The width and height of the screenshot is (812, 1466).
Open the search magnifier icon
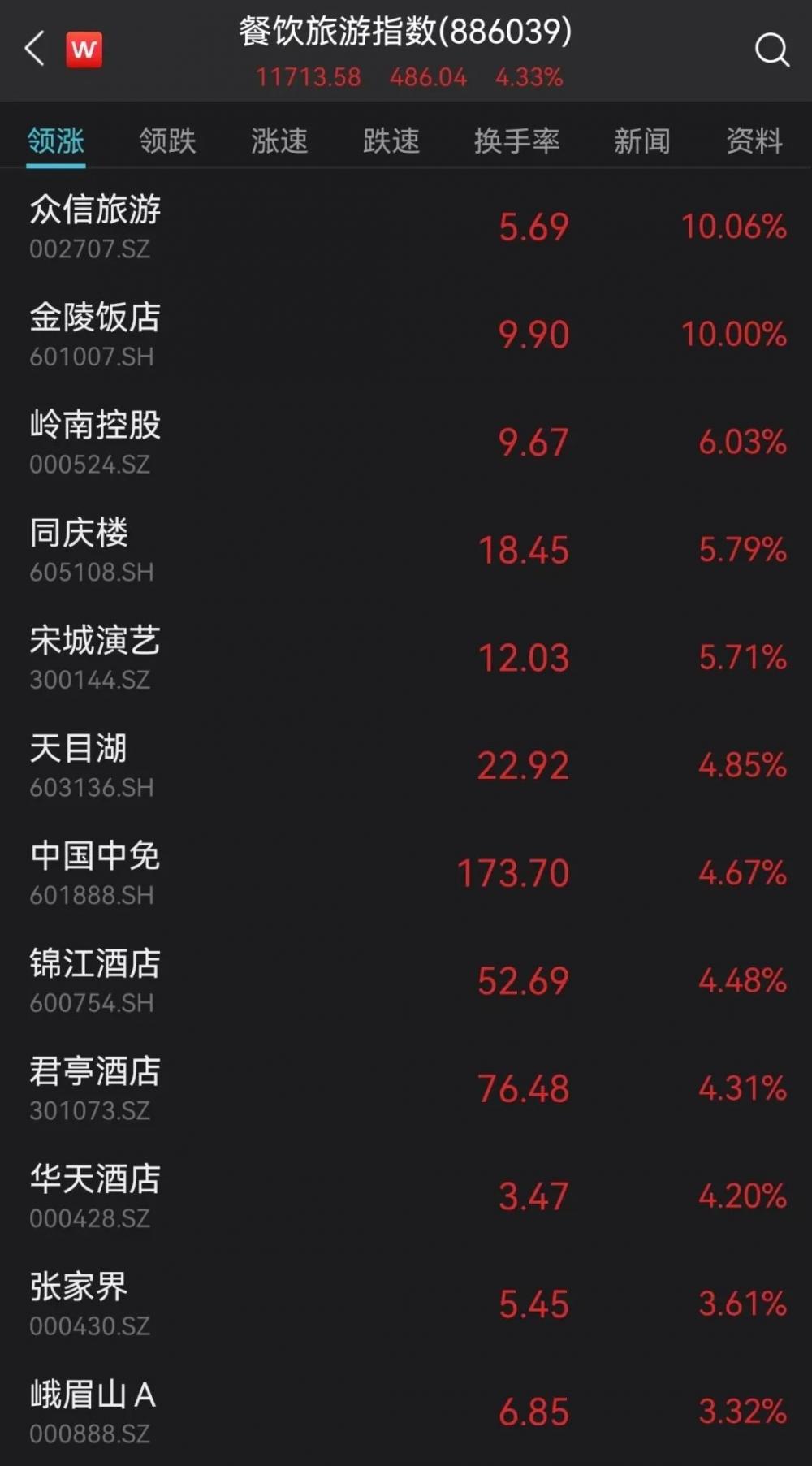click(x=771, y=50)
